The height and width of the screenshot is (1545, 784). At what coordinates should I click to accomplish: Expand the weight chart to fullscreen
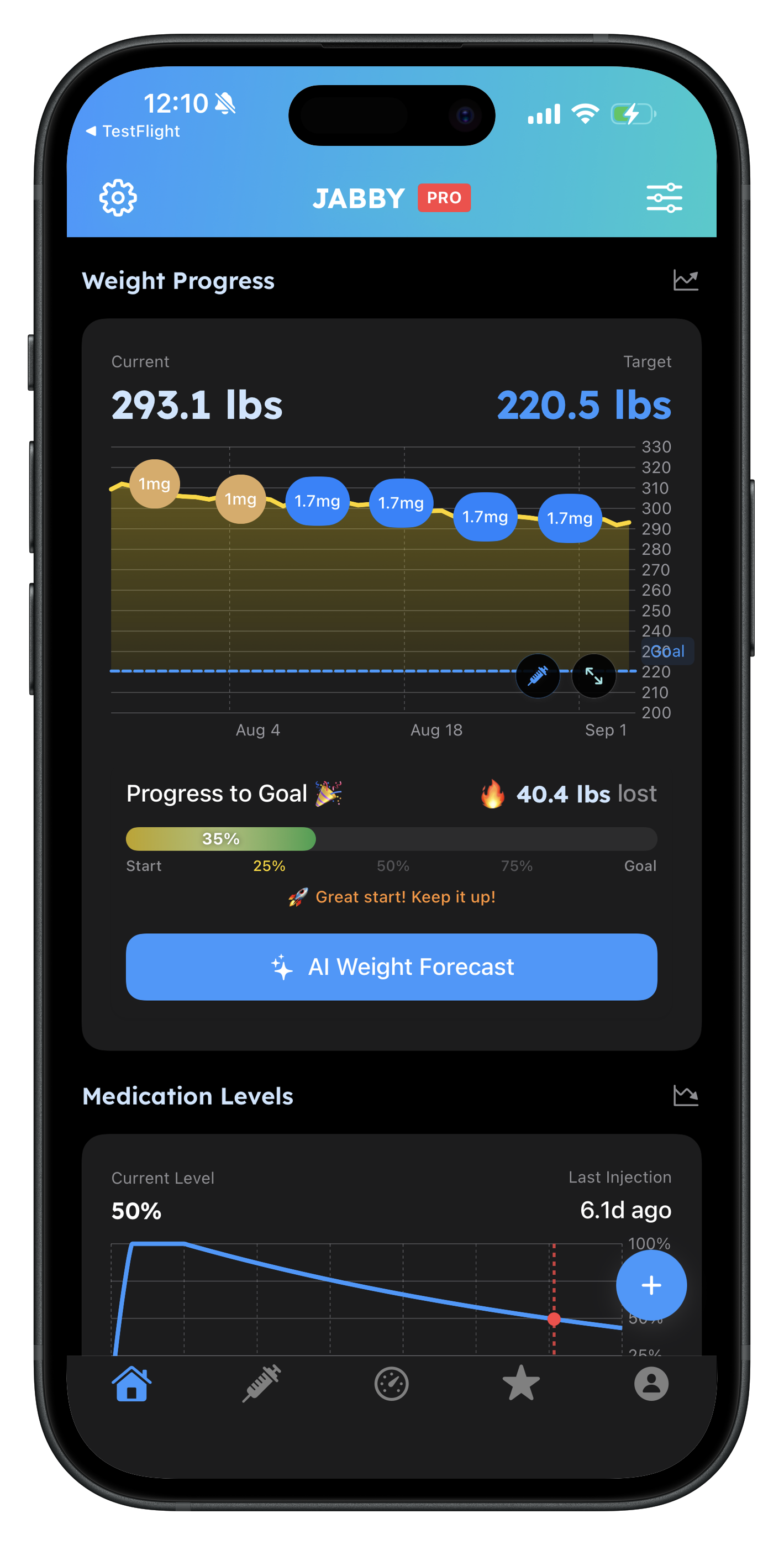point(594,676)
